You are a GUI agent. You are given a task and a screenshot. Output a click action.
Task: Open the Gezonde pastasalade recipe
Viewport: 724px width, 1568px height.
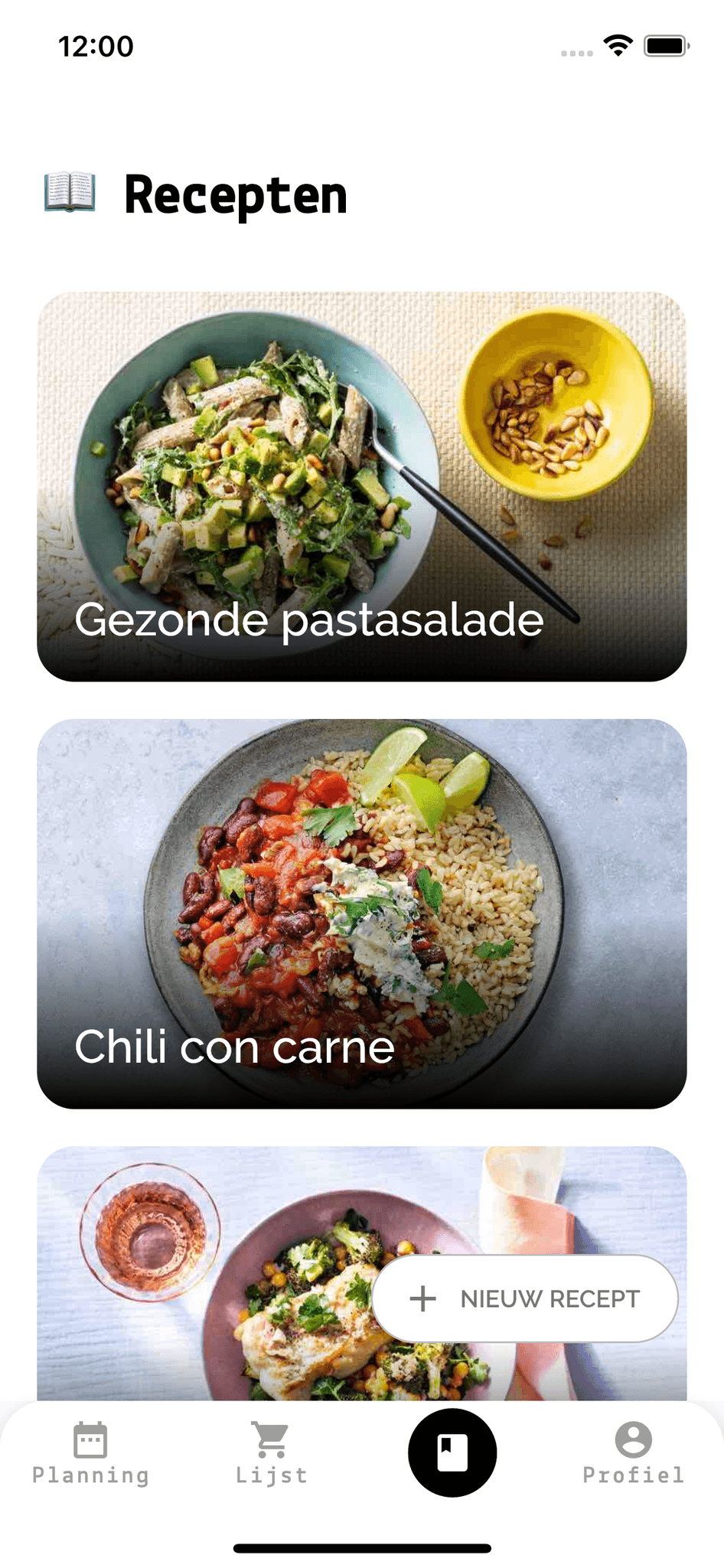(361, 486)
